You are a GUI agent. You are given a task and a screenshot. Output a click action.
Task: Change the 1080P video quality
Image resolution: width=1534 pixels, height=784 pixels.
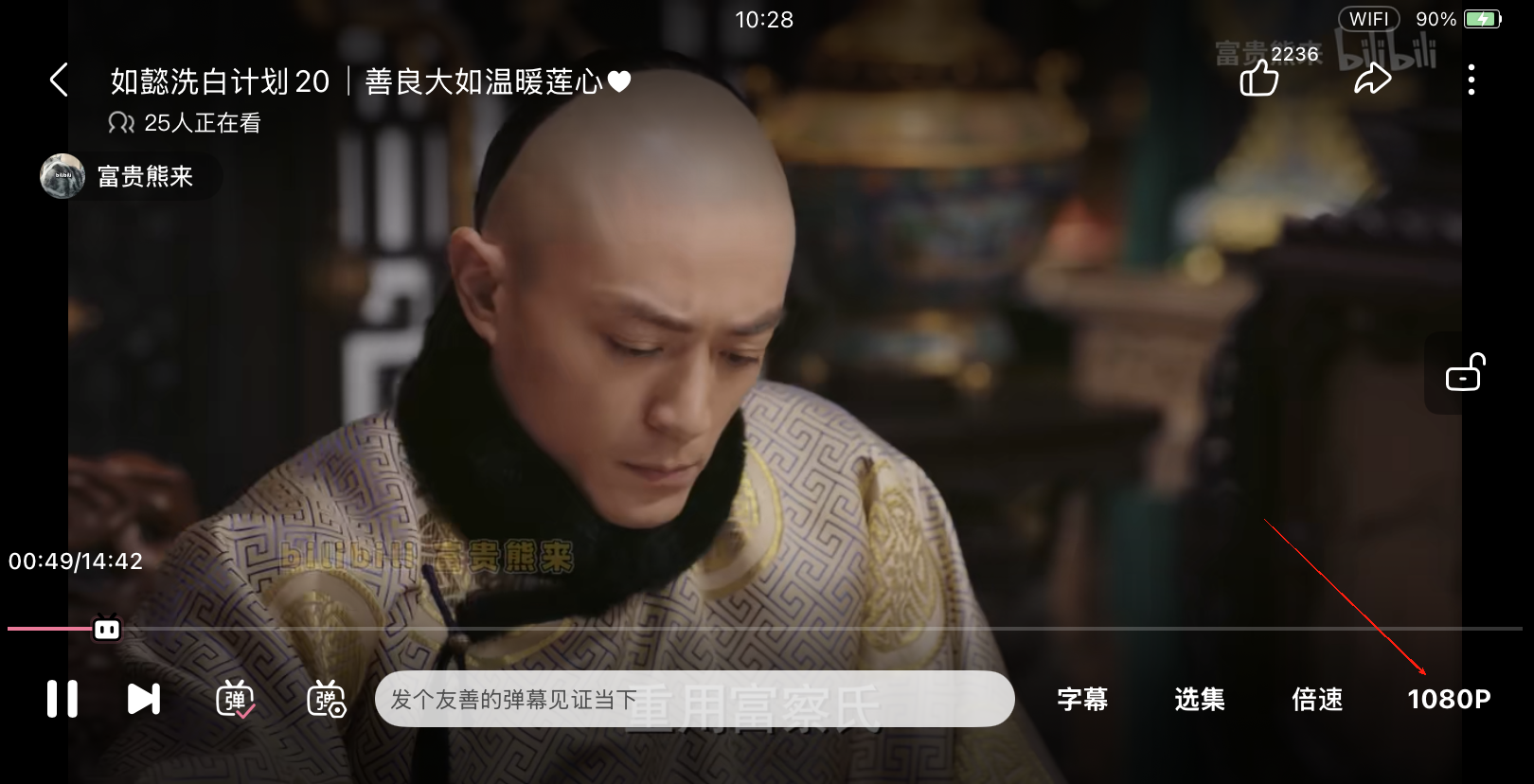click(x=1449, y=700)
